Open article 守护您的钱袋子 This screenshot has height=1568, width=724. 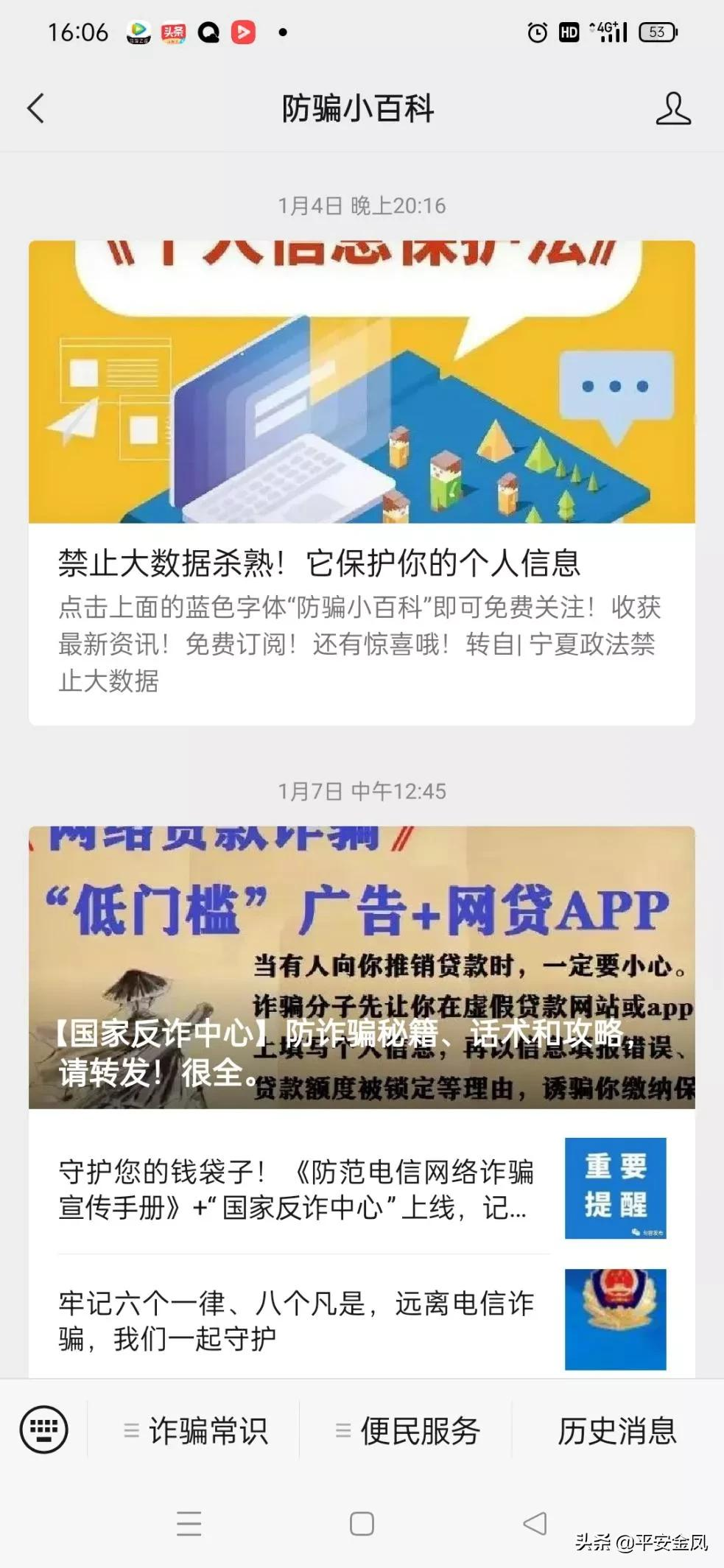(x=296, y=1189)
